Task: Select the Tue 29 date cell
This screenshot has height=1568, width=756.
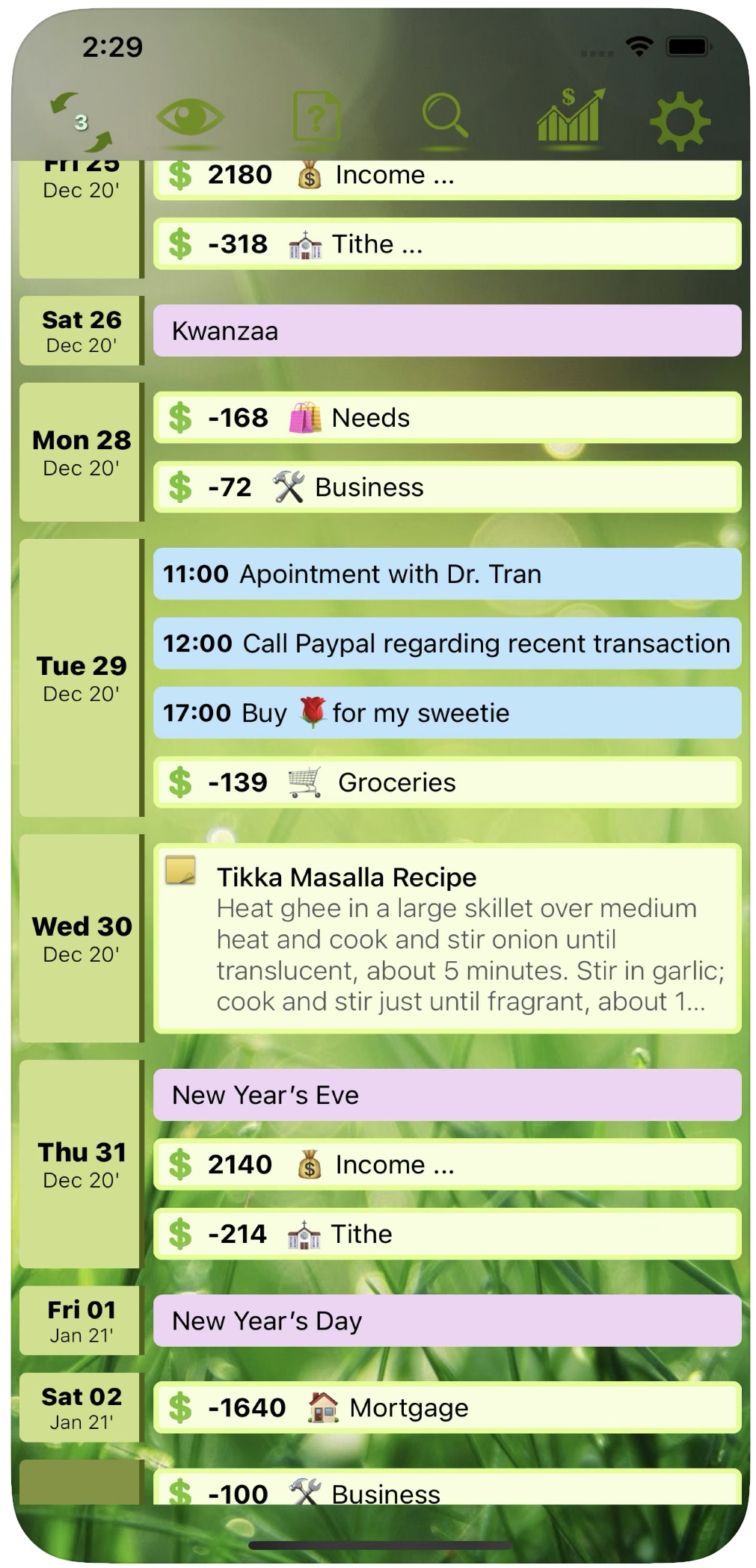Action: click(x=81, y=677)
